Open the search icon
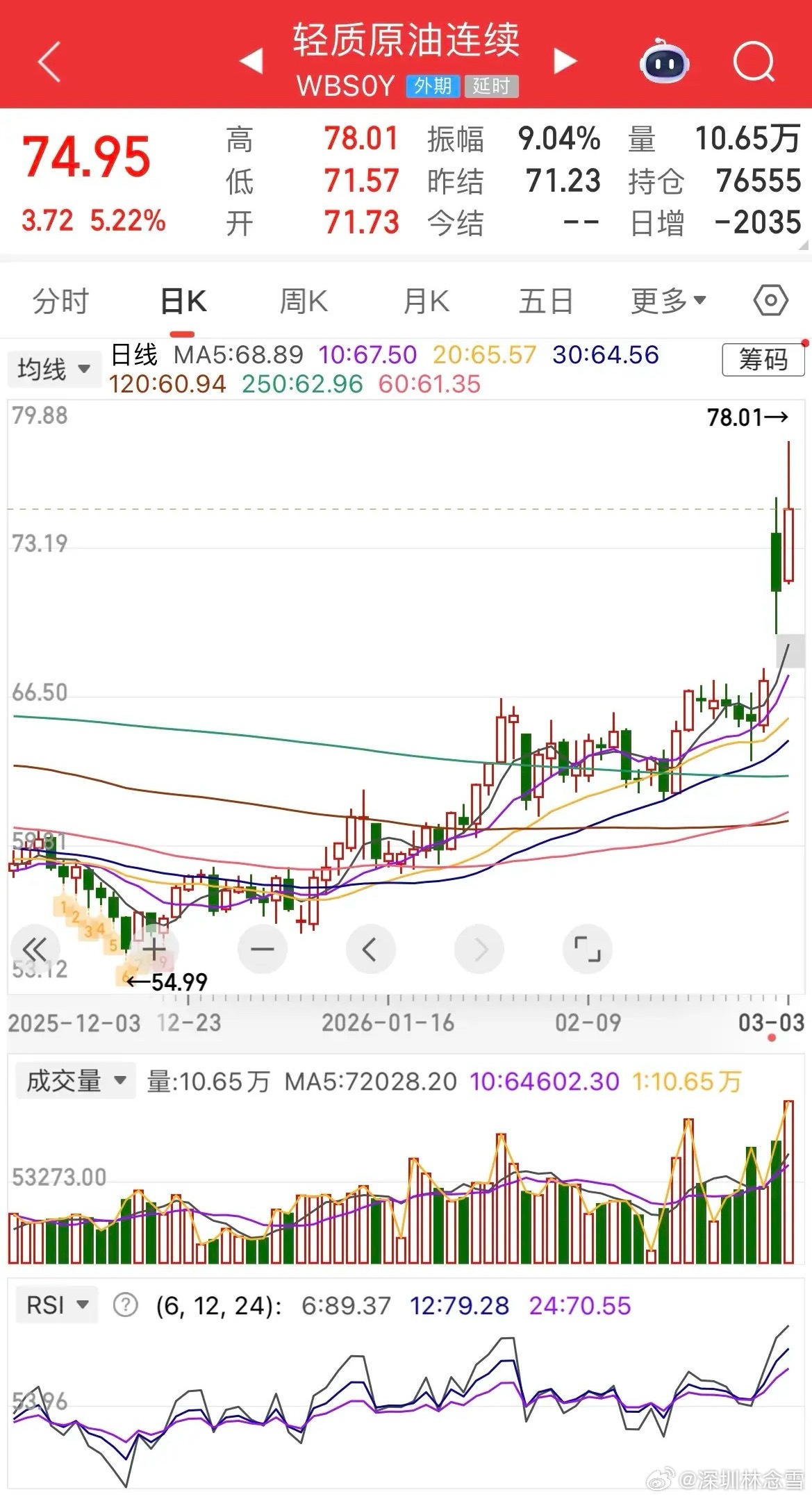812x1499 pixels. 754,63
